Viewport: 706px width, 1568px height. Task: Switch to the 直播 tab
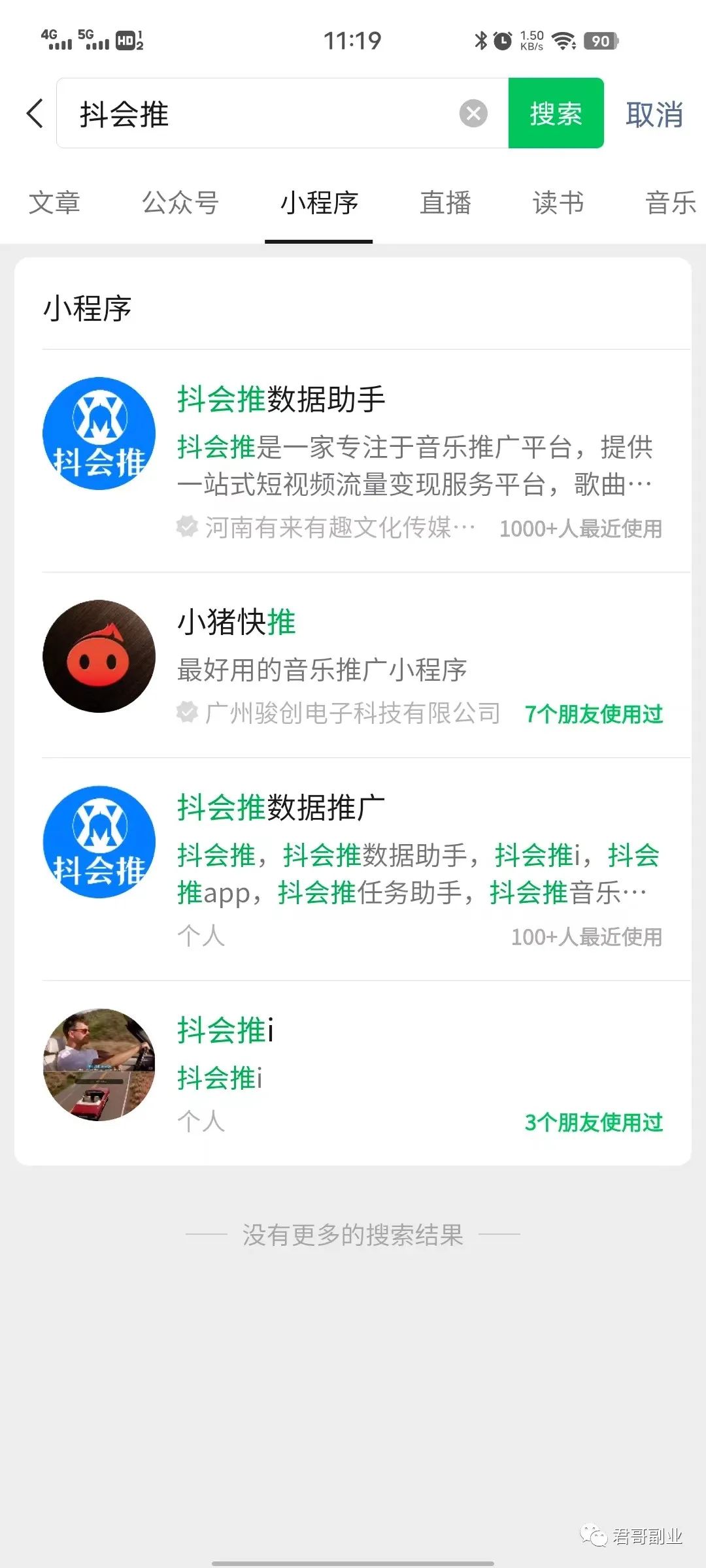(x=445, y=203)
